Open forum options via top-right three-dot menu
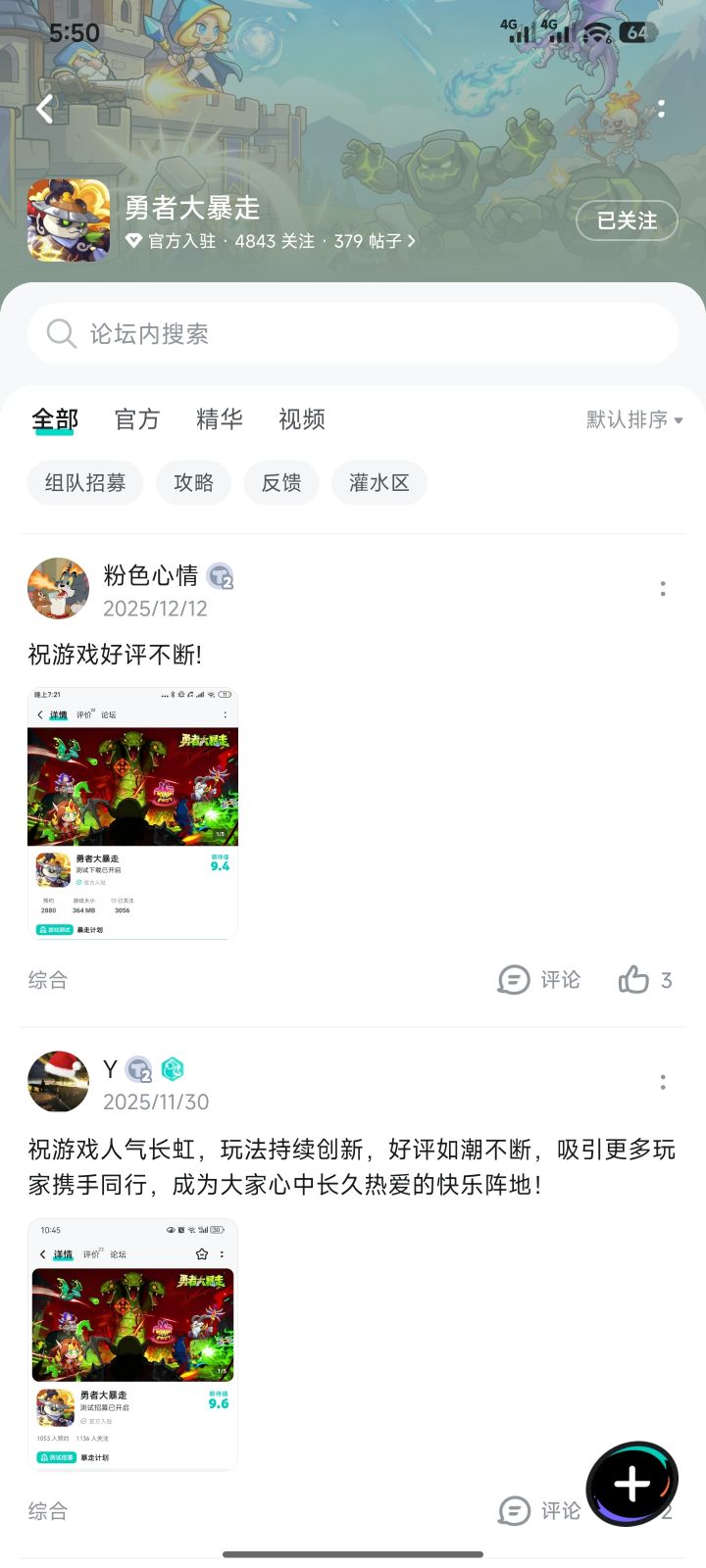 coord(664,109)
